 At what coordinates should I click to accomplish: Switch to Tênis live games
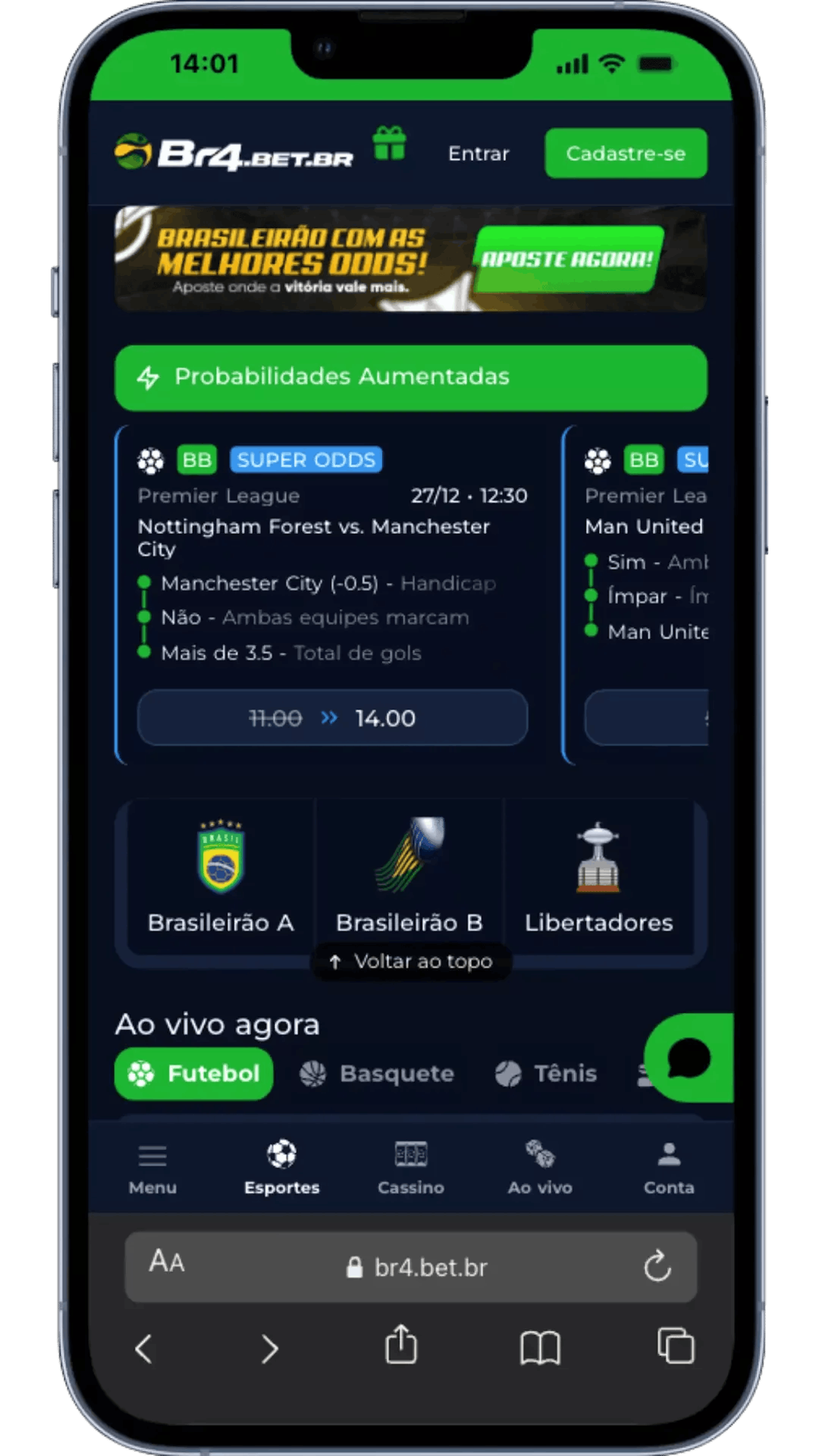546,1074
